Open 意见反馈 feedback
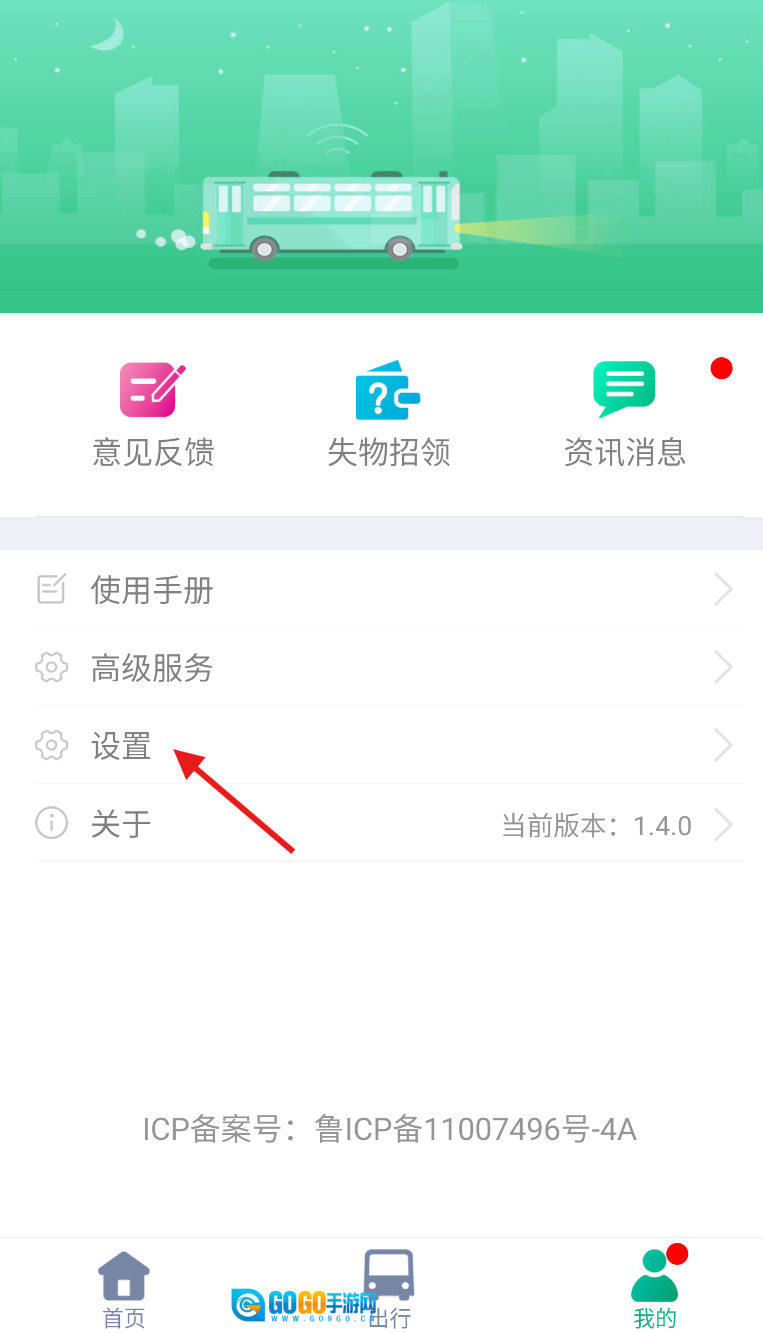The width and height of the screenshot is (763, 1332). 153,415
